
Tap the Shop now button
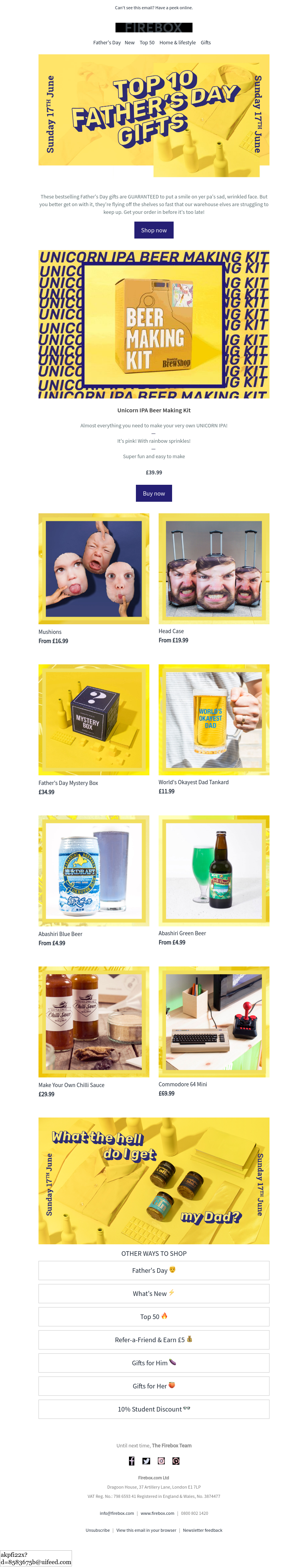pos(153,230)
